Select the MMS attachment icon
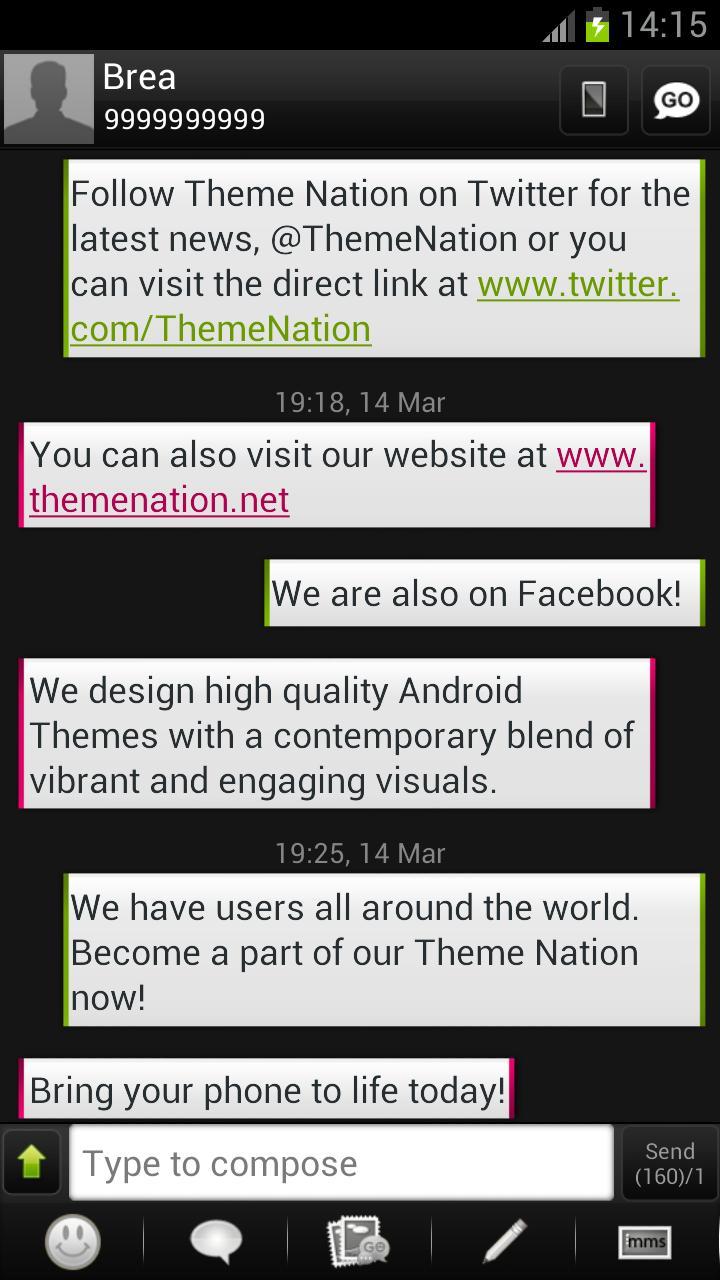720x1280 pixels. (645, 1240)
